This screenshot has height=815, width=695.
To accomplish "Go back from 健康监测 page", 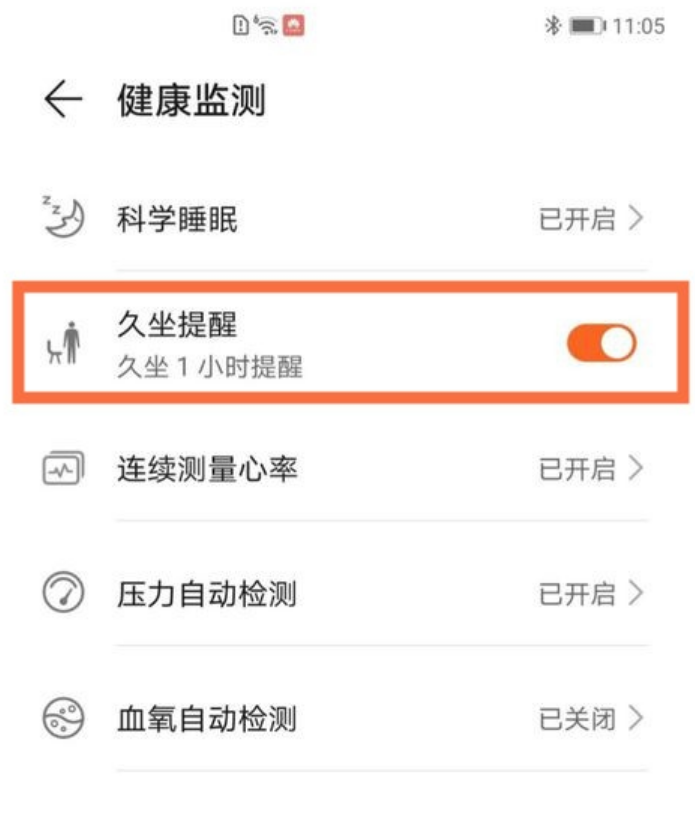I will [62, 101].
